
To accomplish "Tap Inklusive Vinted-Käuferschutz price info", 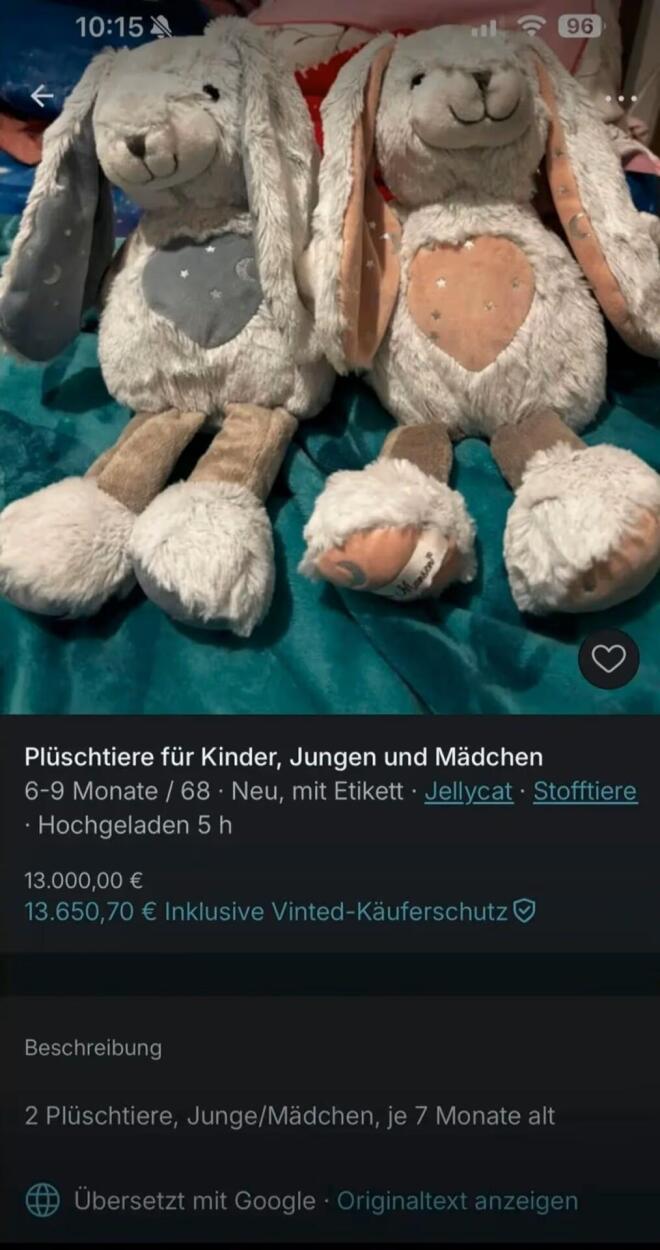I will (x=280, y=911).
